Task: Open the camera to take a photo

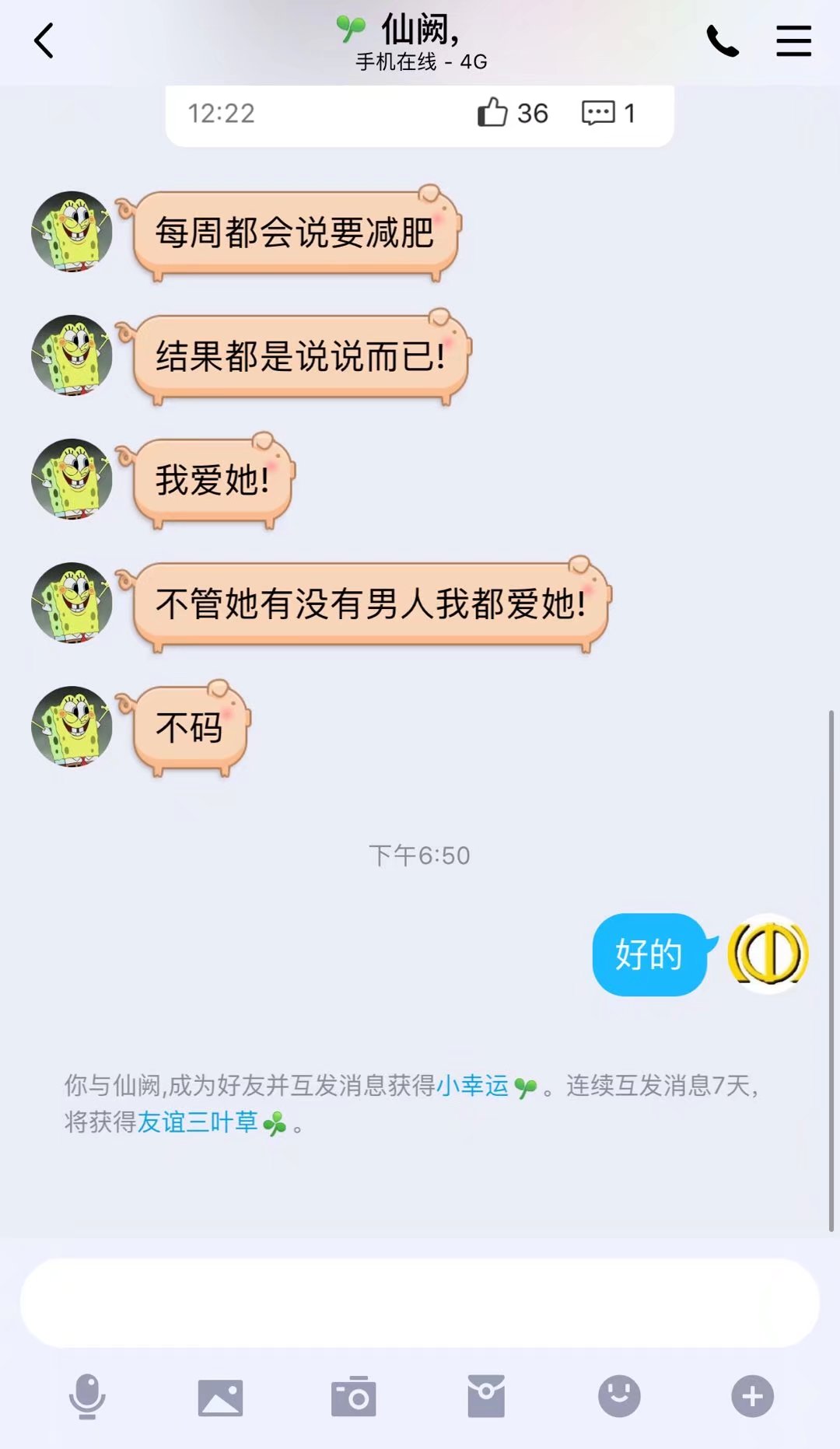Action: click(x=353, y=1397)
